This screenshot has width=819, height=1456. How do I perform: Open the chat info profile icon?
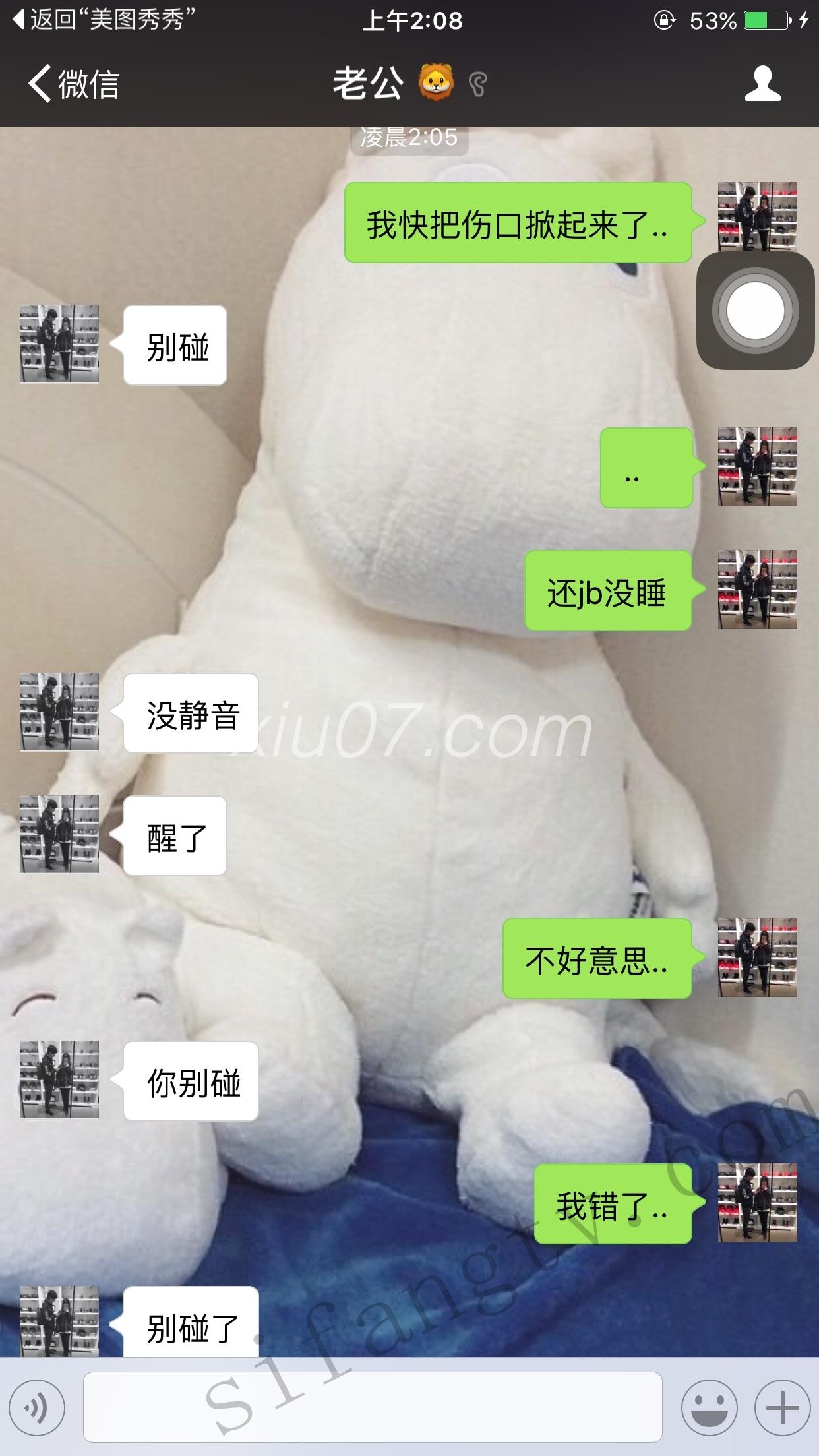[762, 84]
